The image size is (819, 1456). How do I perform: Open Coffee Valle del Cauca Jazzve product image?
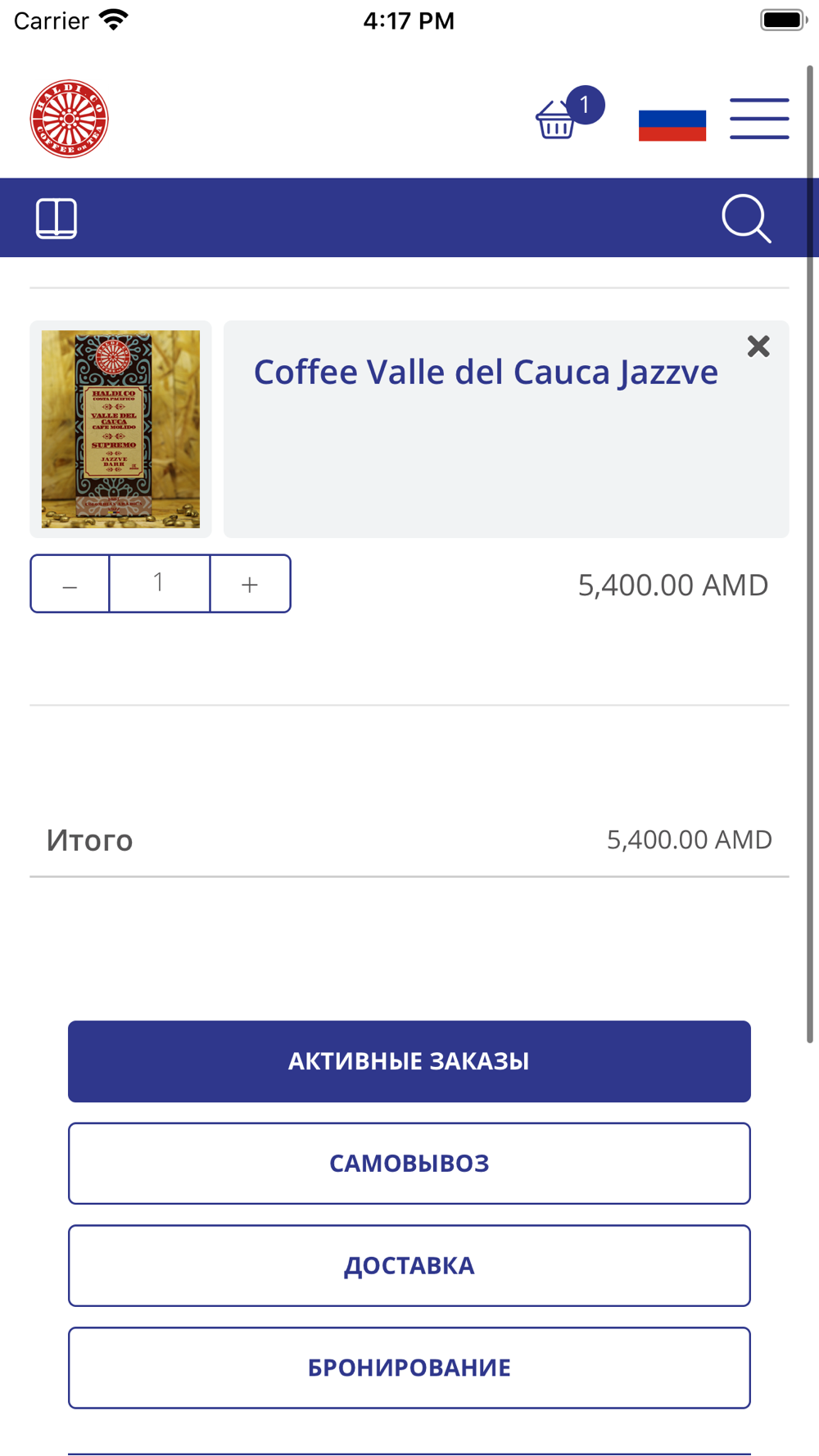[x=120, y=429]
